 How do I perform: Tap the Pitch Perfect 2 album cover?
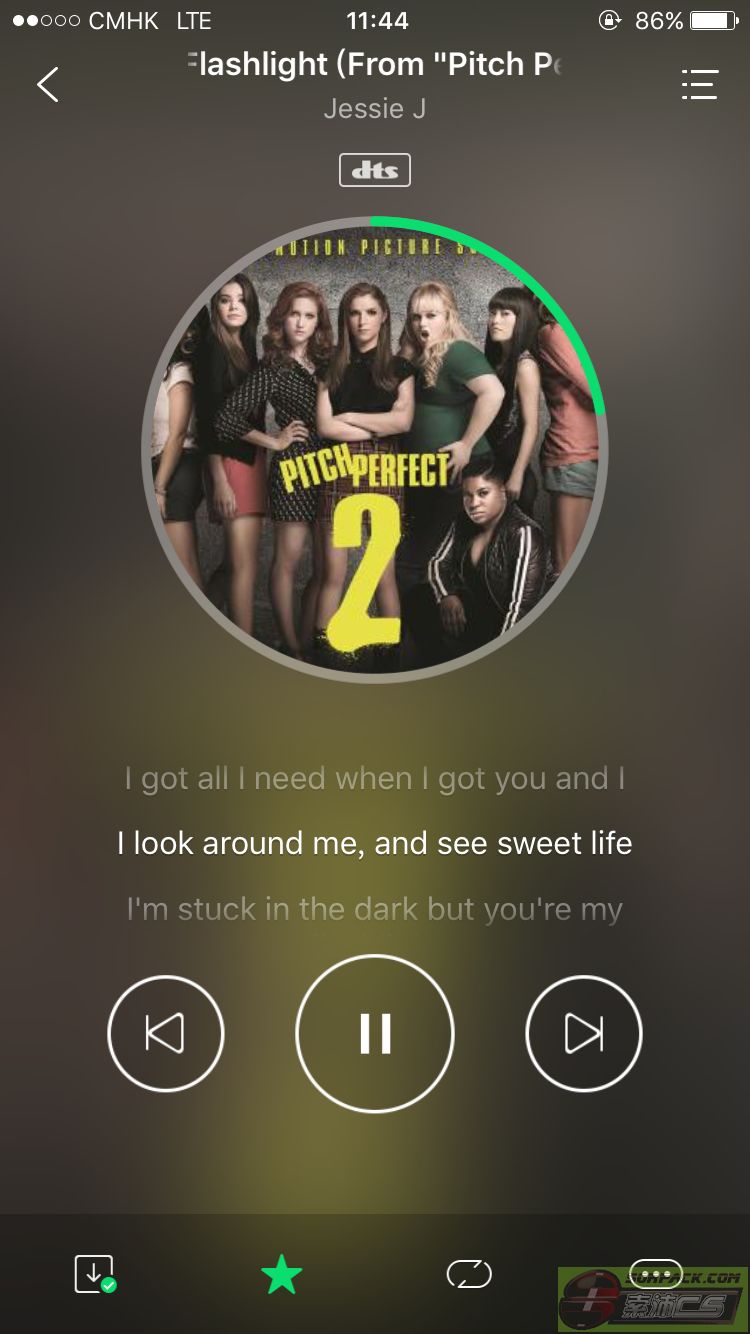click(x=375, y=450)
